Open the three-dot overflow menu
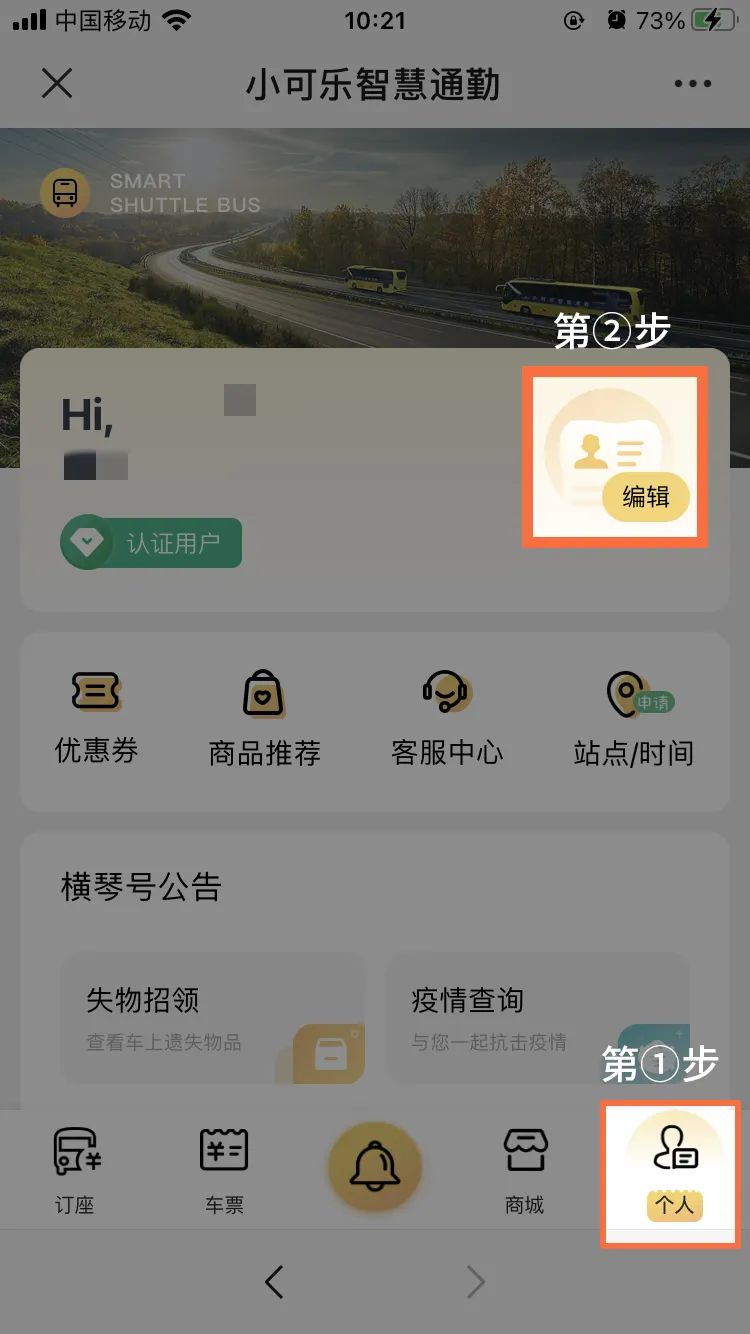 tap(692, 84)
